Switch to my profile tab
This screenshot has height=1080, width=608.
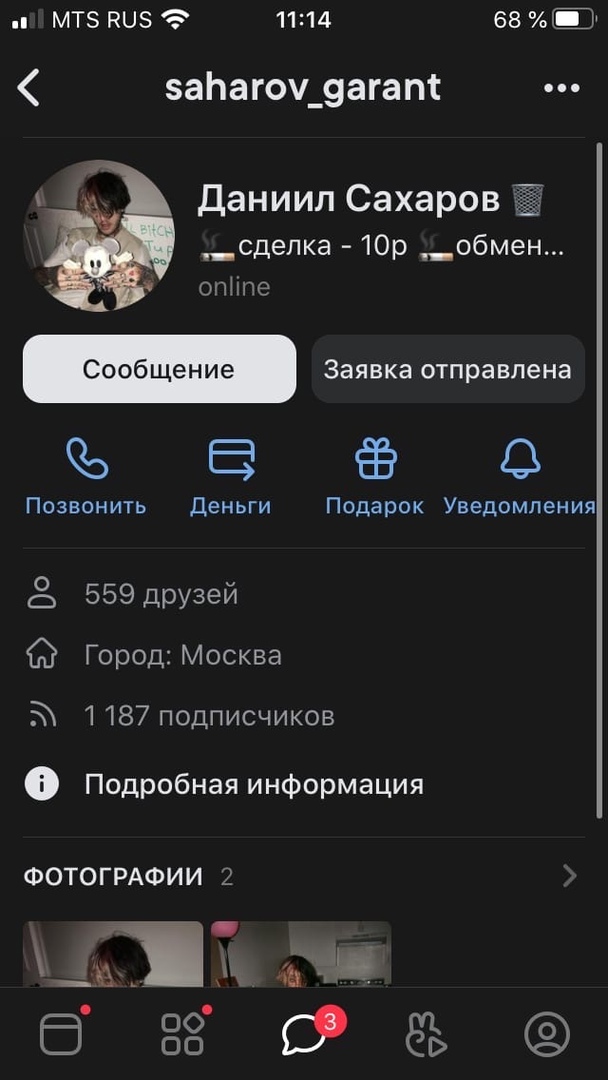click(x=547, y=1034)
